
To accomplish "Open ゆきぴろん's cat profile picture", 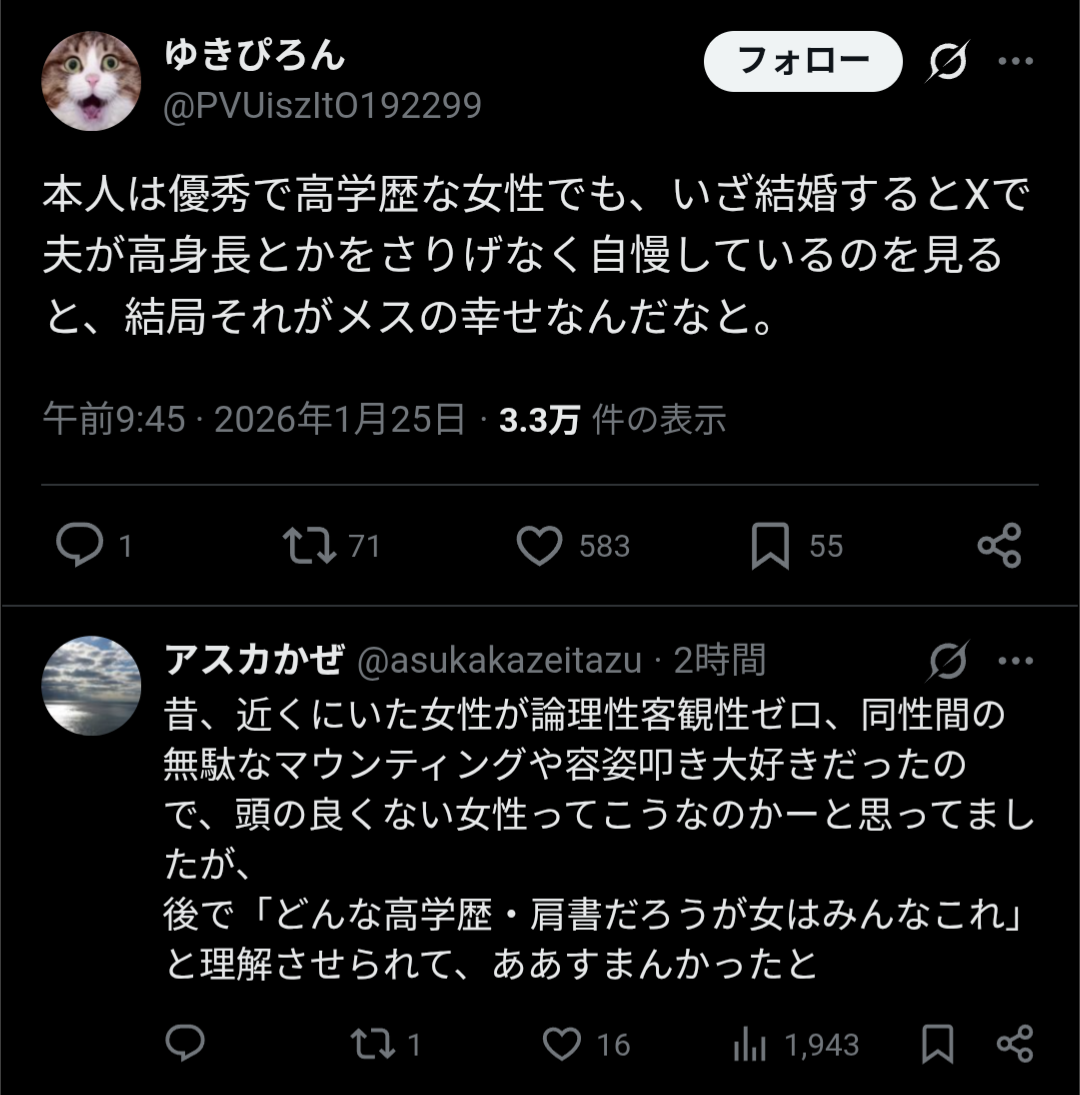I will [x=91, y=81].
